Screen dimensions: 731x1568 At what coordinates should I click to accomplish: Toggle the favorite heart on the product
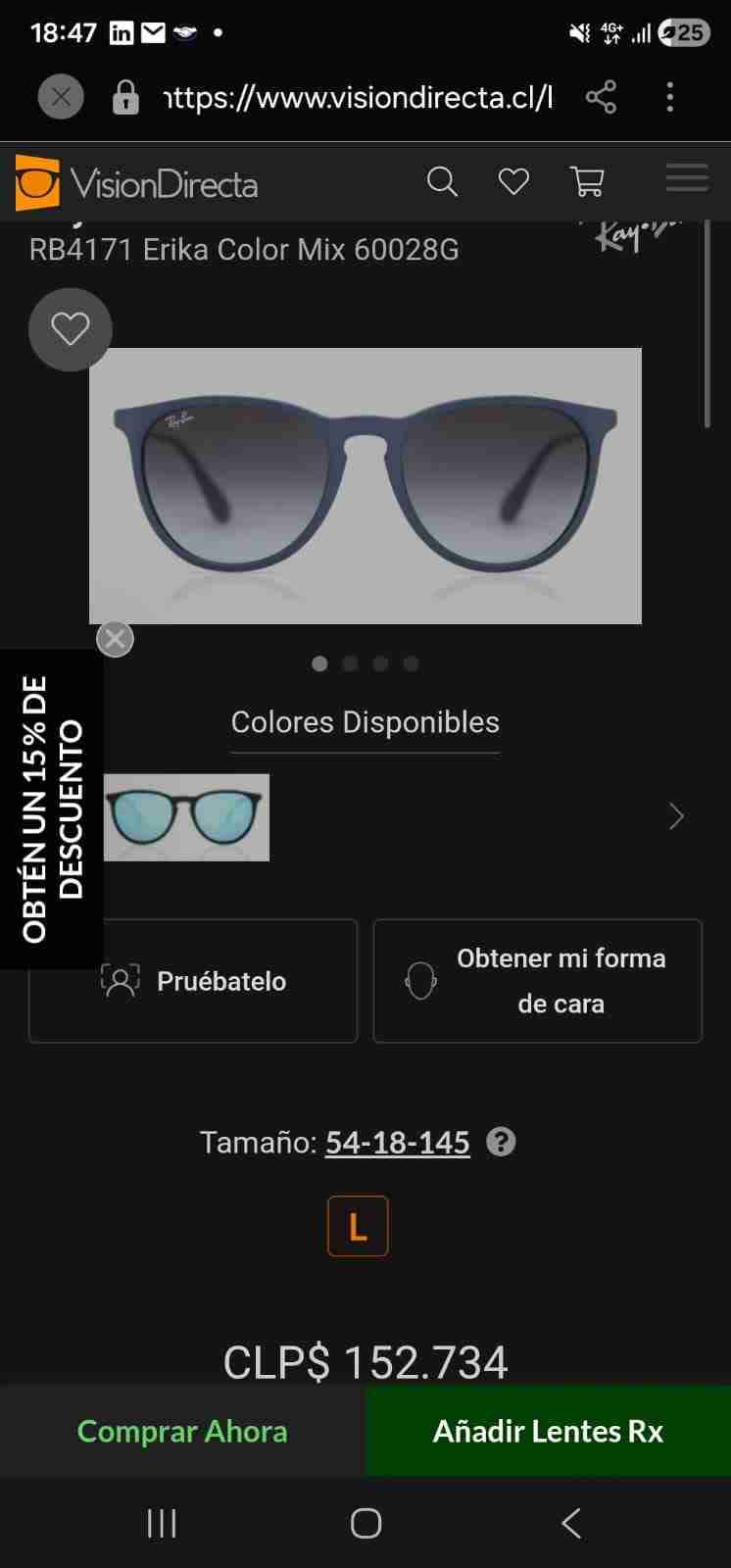[x=71, y=329]
